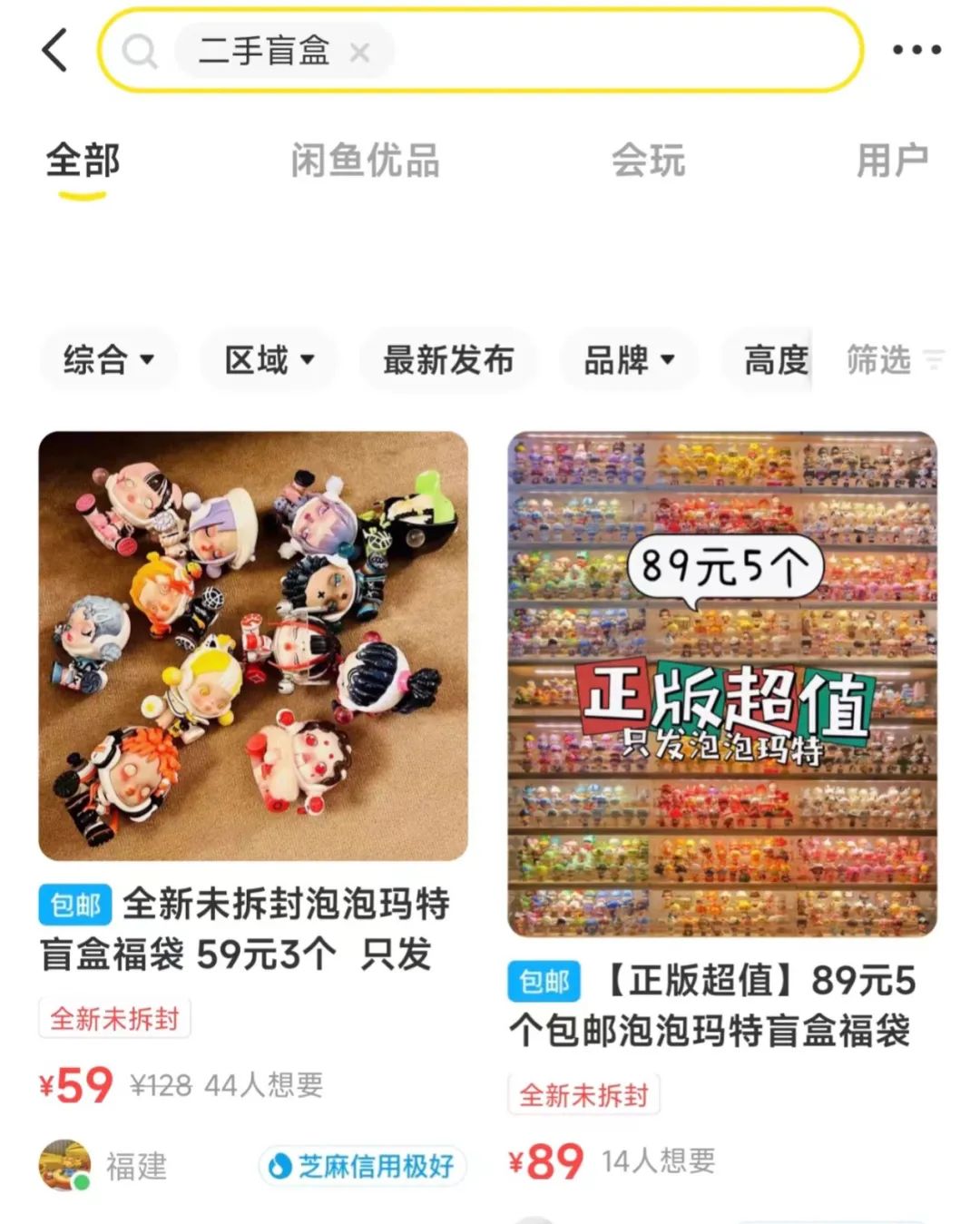Open the 59元3个 blind box listing
This screenshot has width=980, height=1224.
click(253, 646)
